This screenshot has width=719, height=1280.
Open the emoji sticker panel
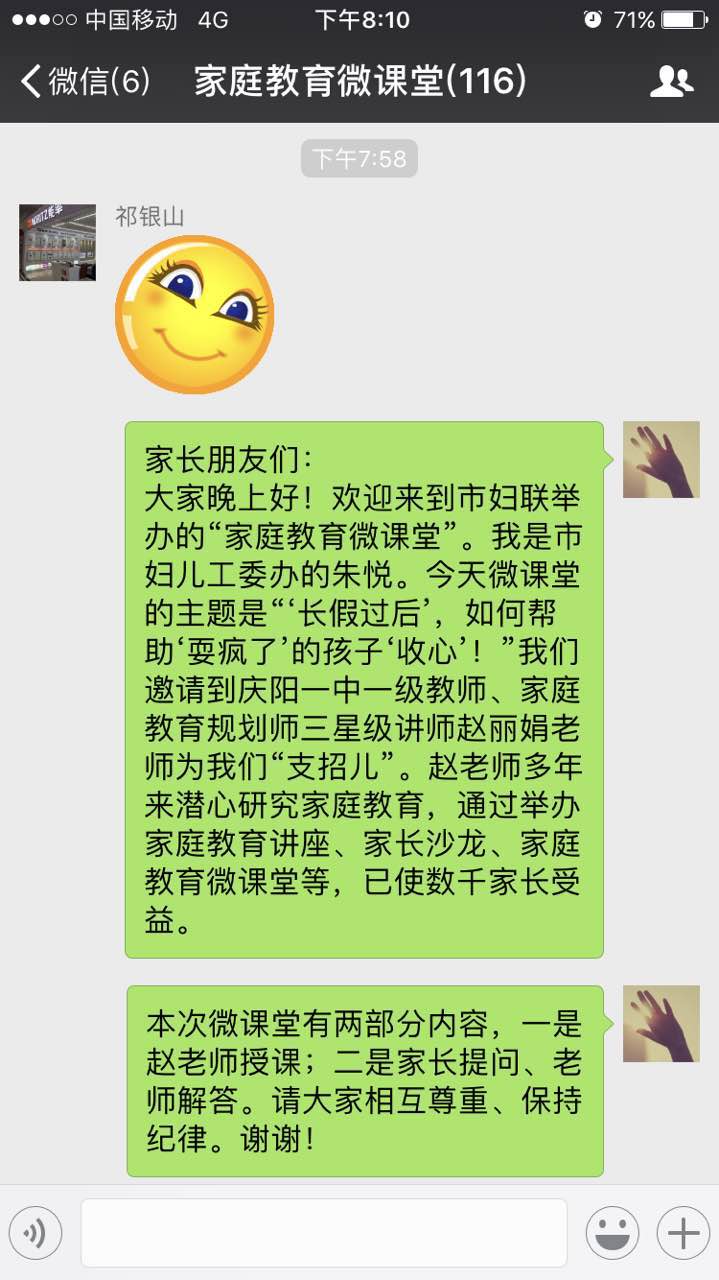click(x=612, y=1233)
